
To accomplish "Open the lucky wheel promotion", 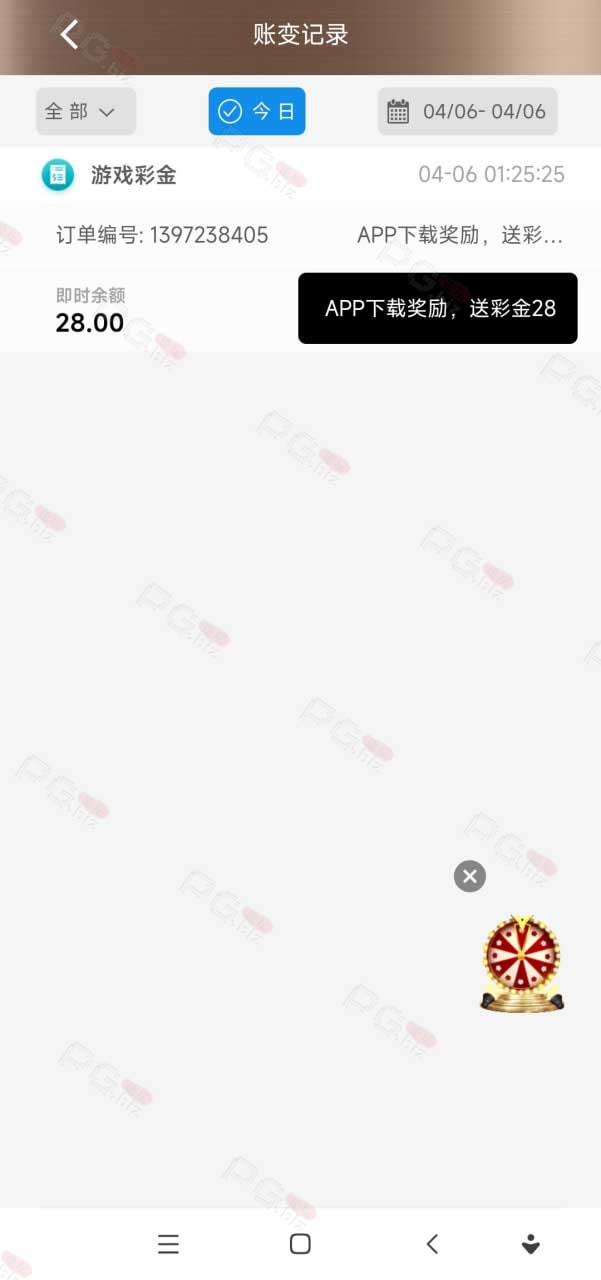I will (x=521, y=962).
